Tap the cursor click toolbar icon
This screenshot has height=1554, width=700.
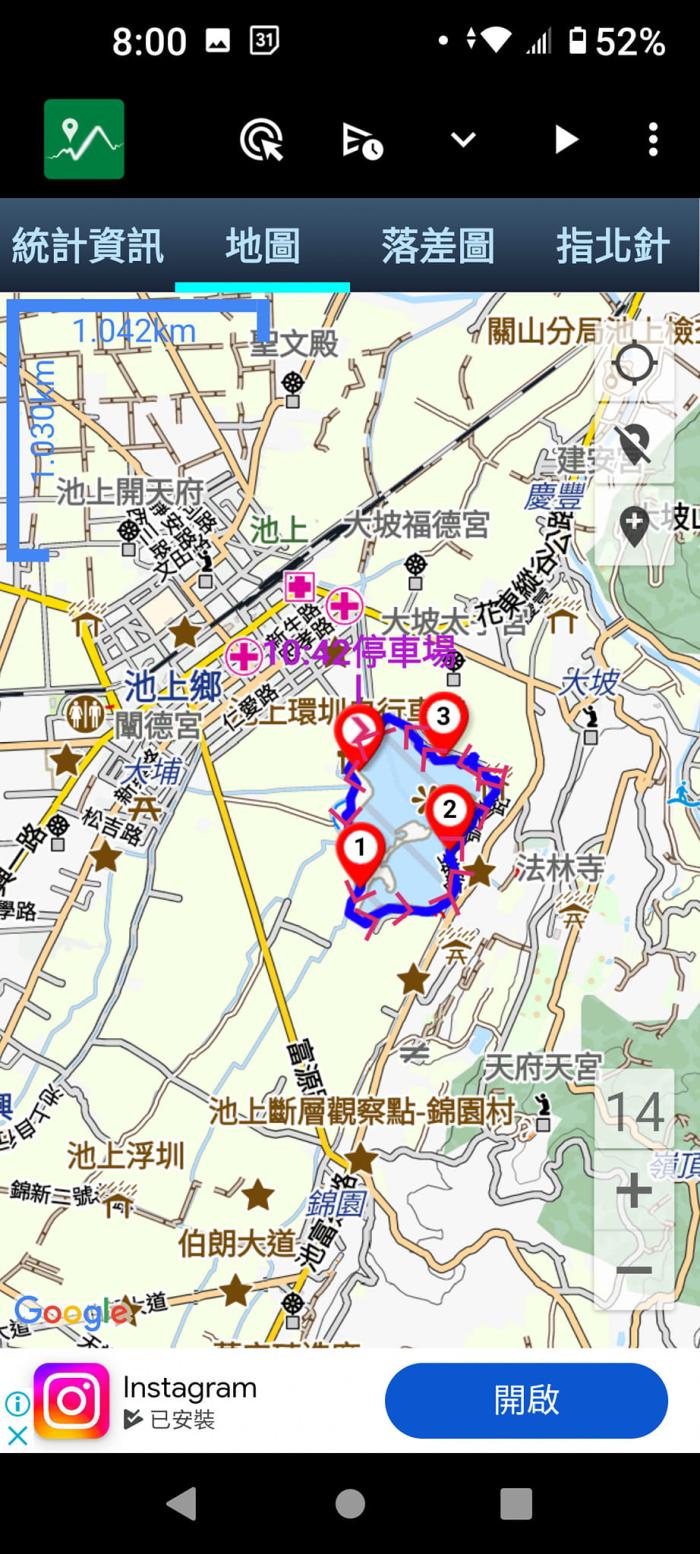pyautogui.click(x=261, y=139)
